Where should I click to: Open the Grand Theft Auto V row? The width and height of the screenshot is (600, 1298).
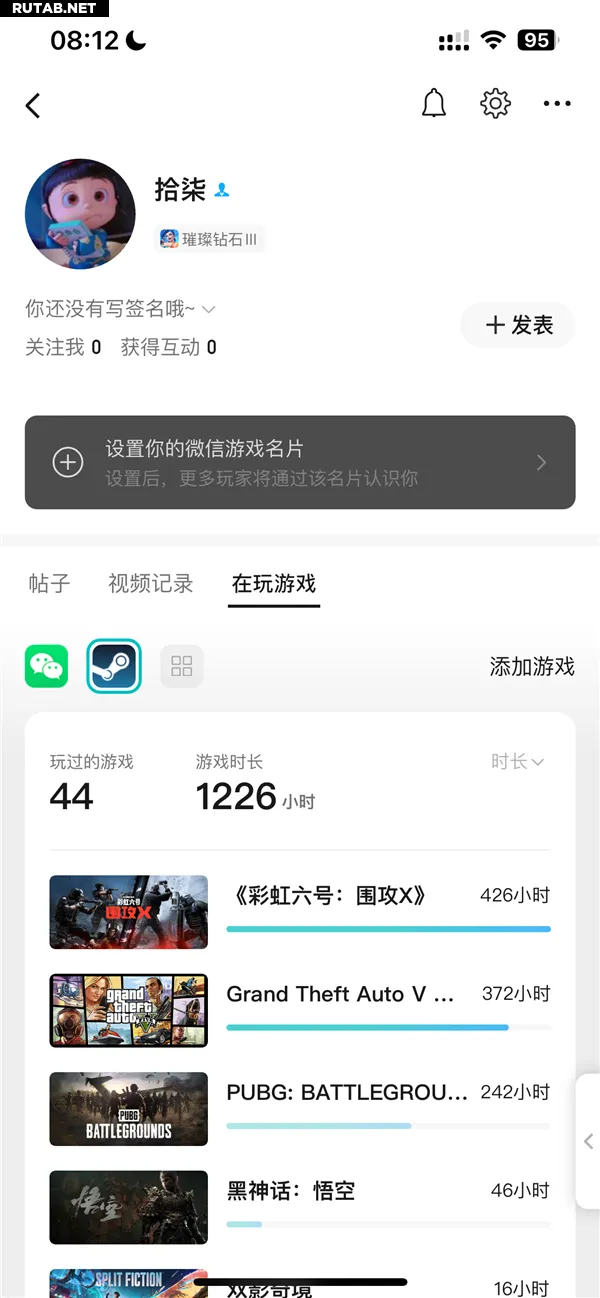300,1010
